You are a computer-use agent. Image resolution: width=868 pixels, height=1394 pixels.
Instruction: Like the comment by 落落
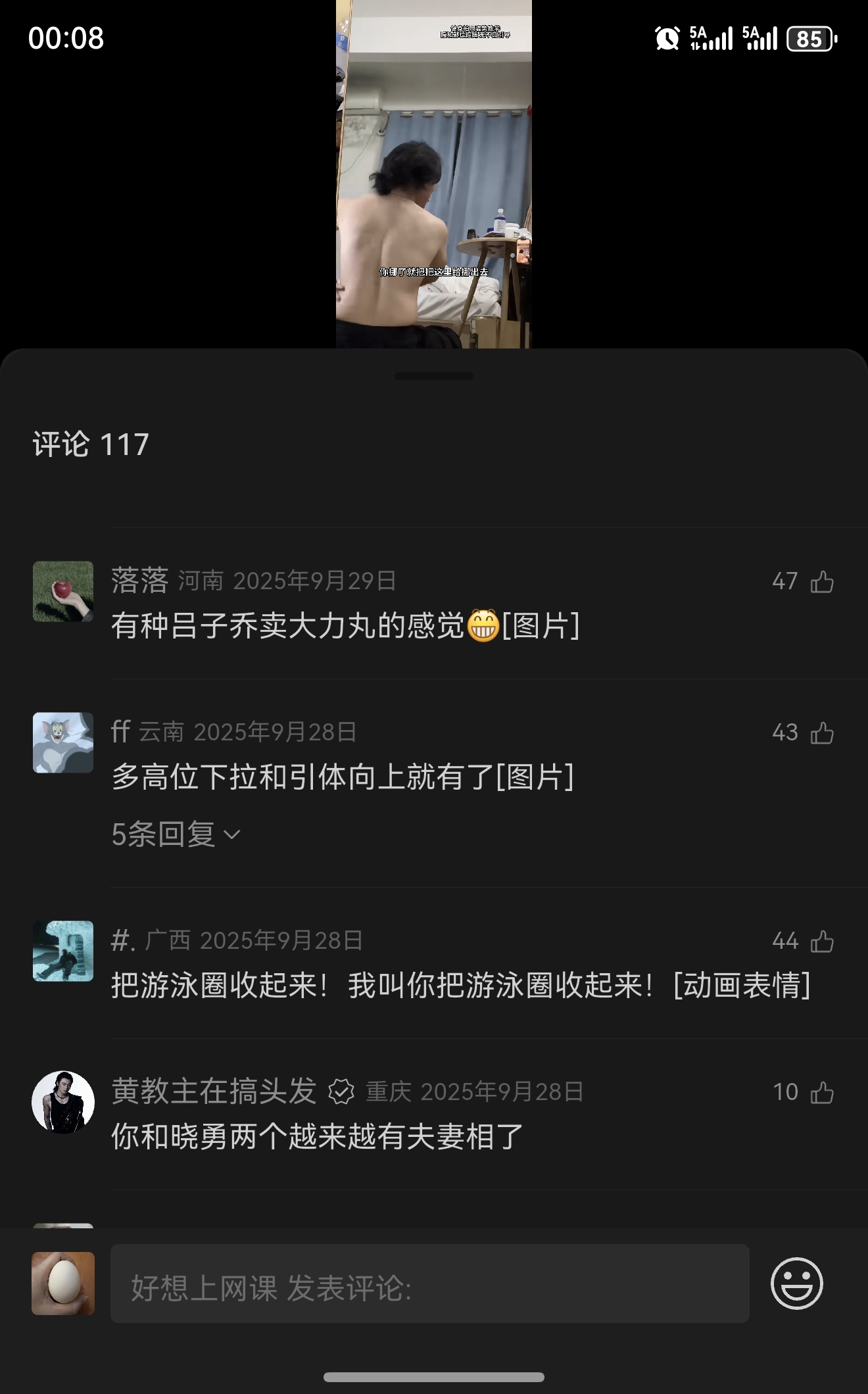coord(822,582)
